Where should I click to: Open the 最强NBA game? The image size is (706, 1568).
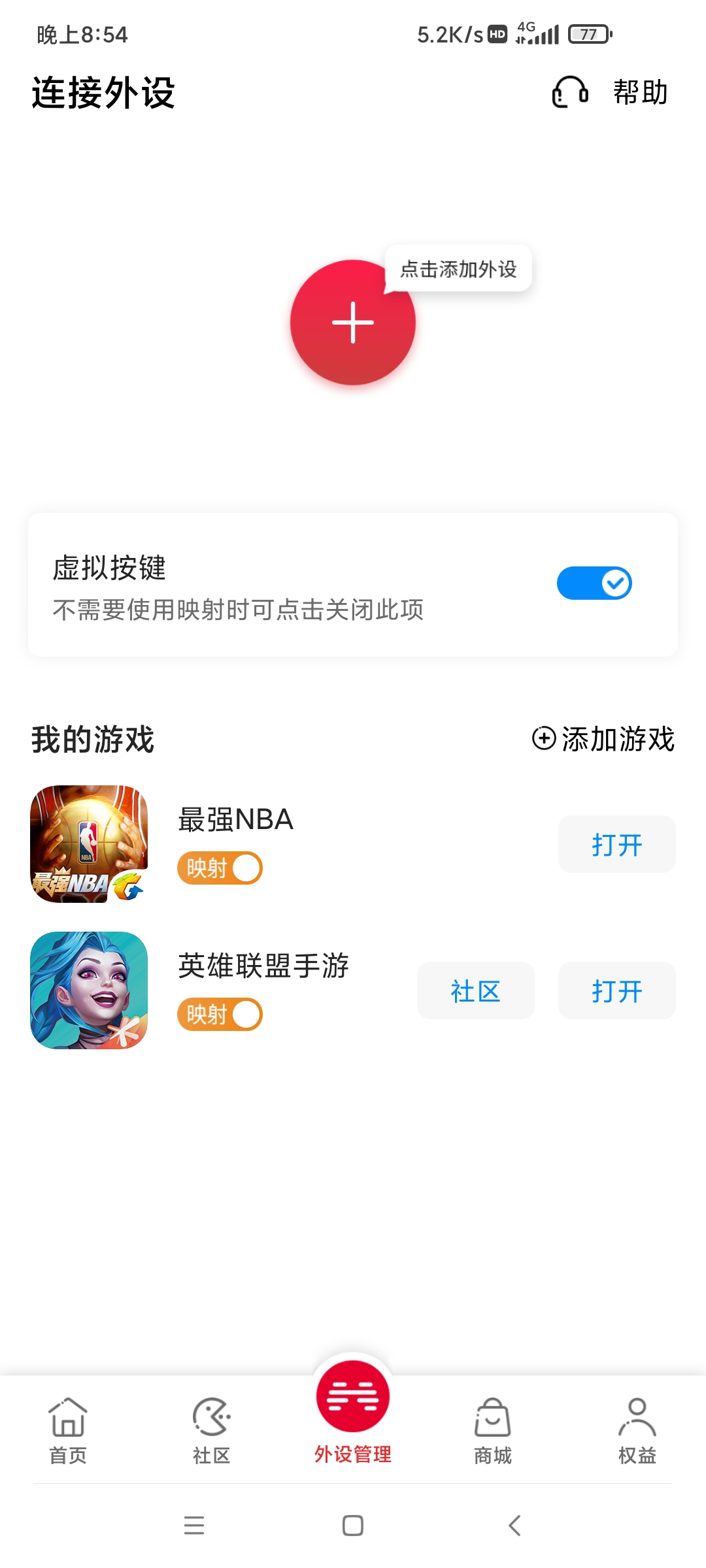616,844
